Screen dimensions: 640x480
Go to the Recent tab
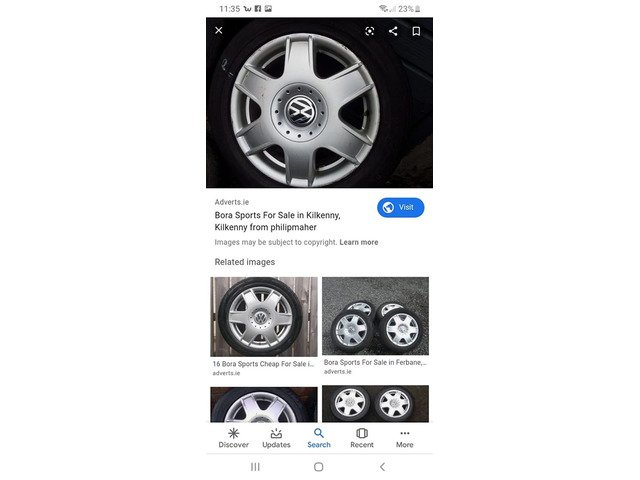click(362, 437)
